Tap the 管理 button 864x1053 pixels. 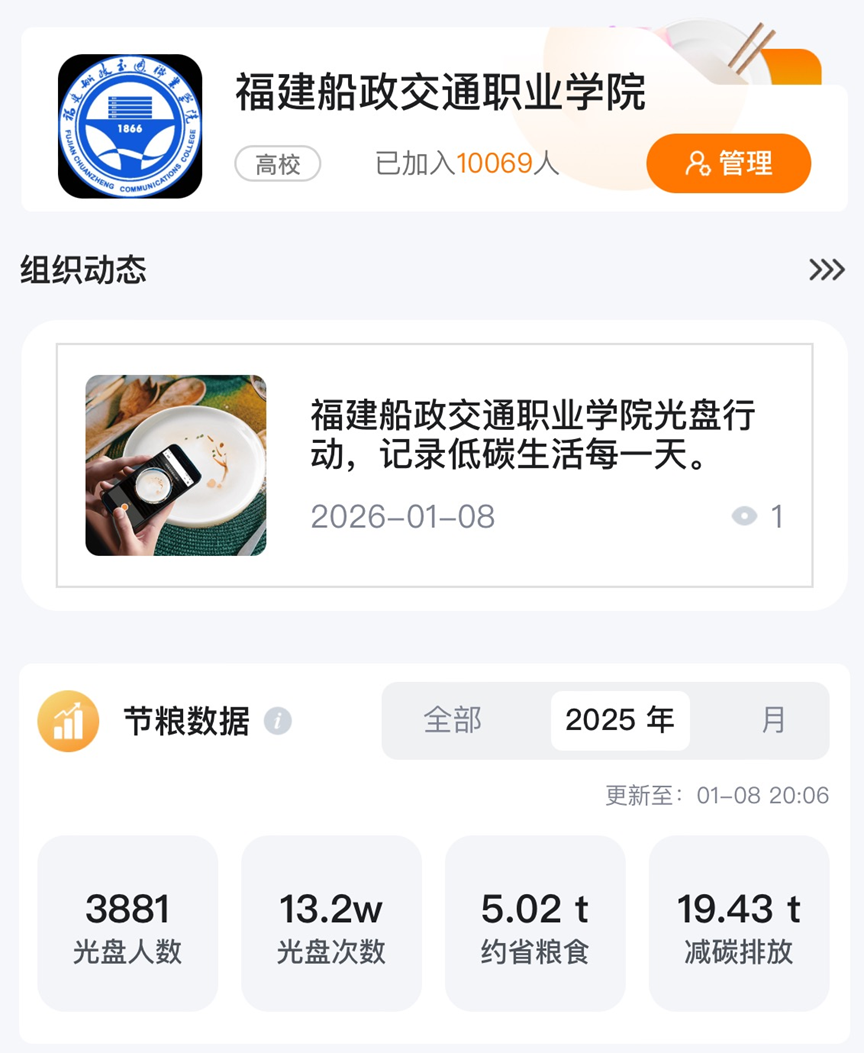point(728,163)
